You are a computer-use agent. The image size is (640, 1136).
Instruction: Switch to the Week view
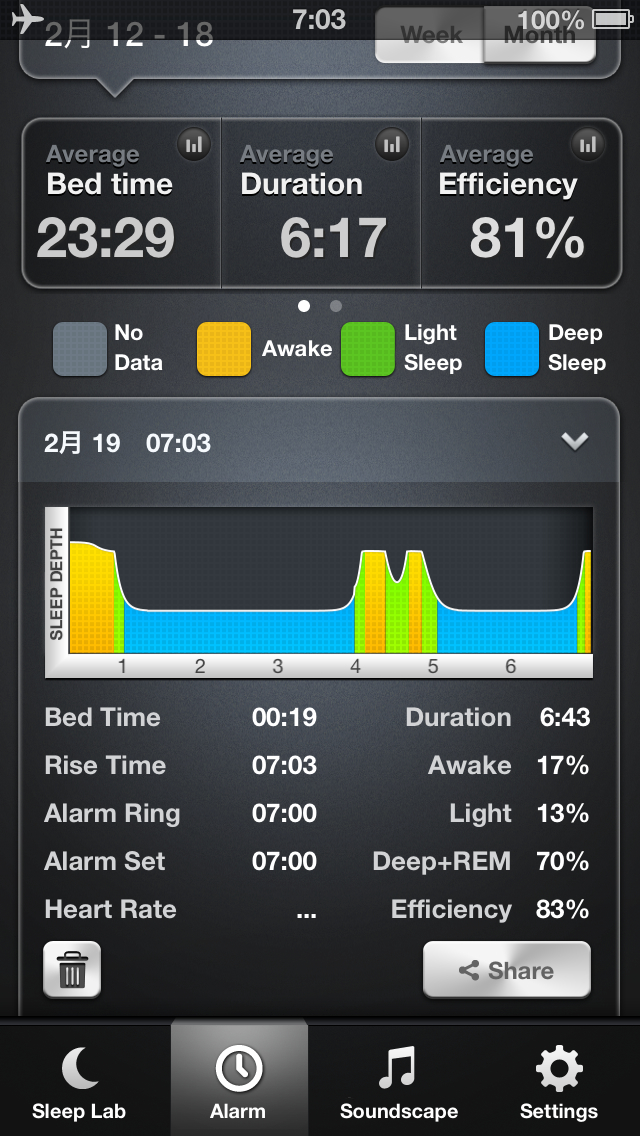[430, 35]
